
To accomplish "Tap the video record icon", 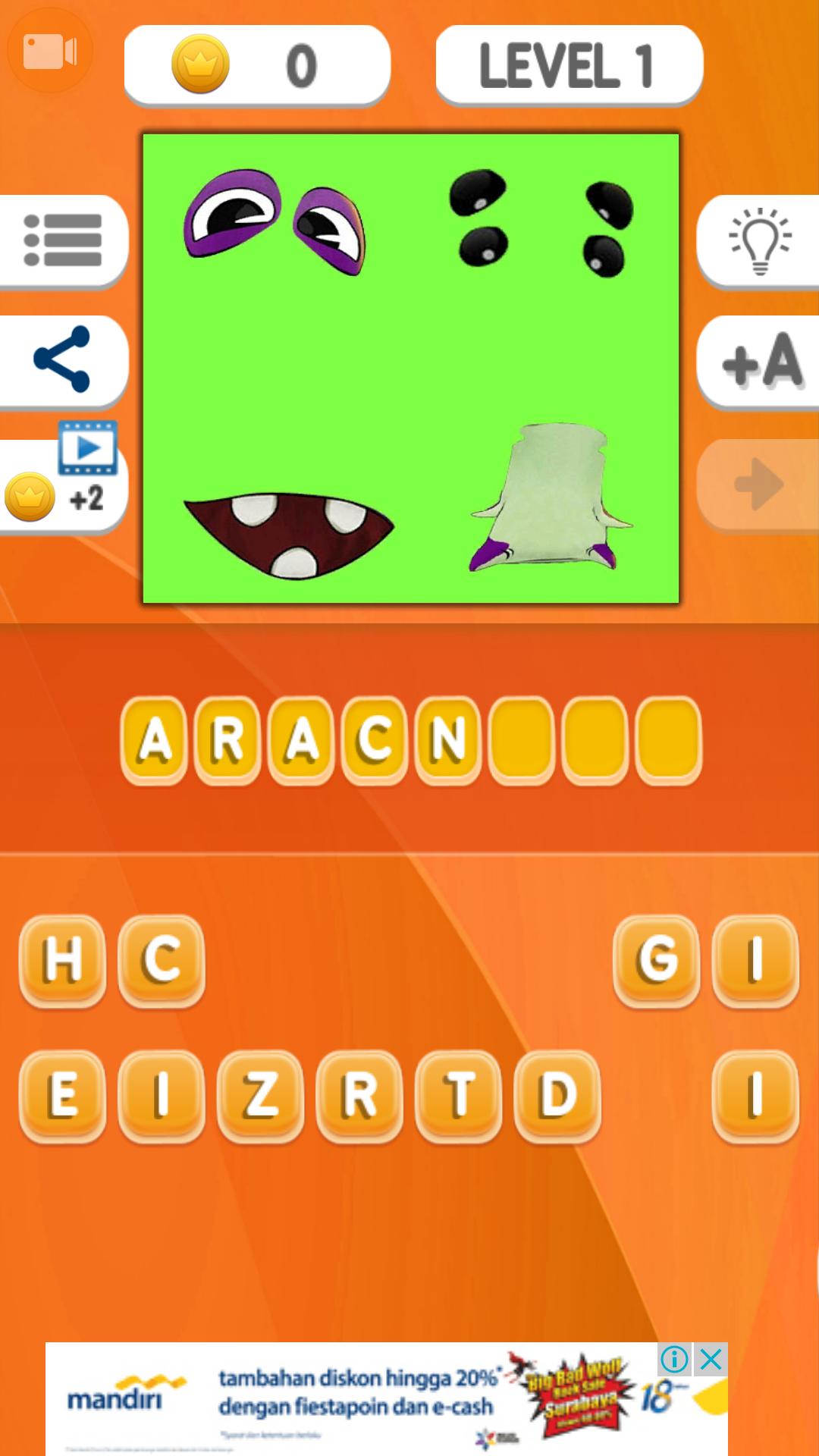I will pos(50,52).
